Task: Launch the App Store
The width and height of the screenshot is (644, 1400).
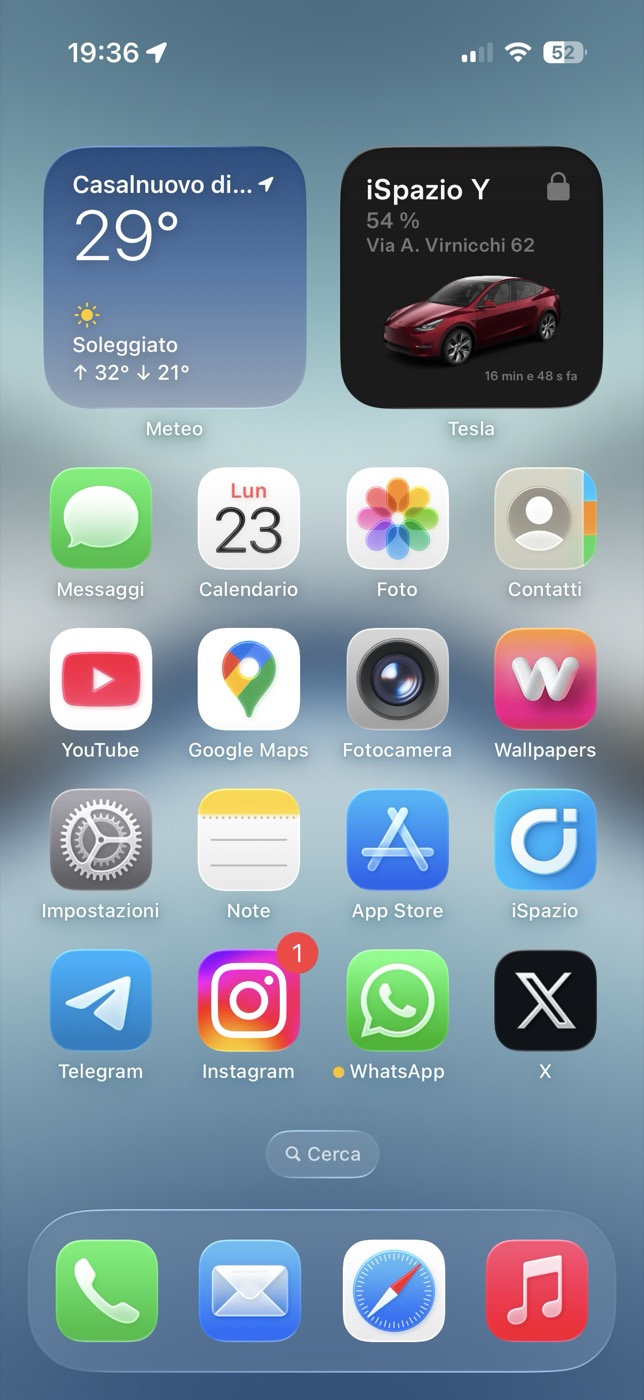Action: pyautogui.click(x=397, y=840)
